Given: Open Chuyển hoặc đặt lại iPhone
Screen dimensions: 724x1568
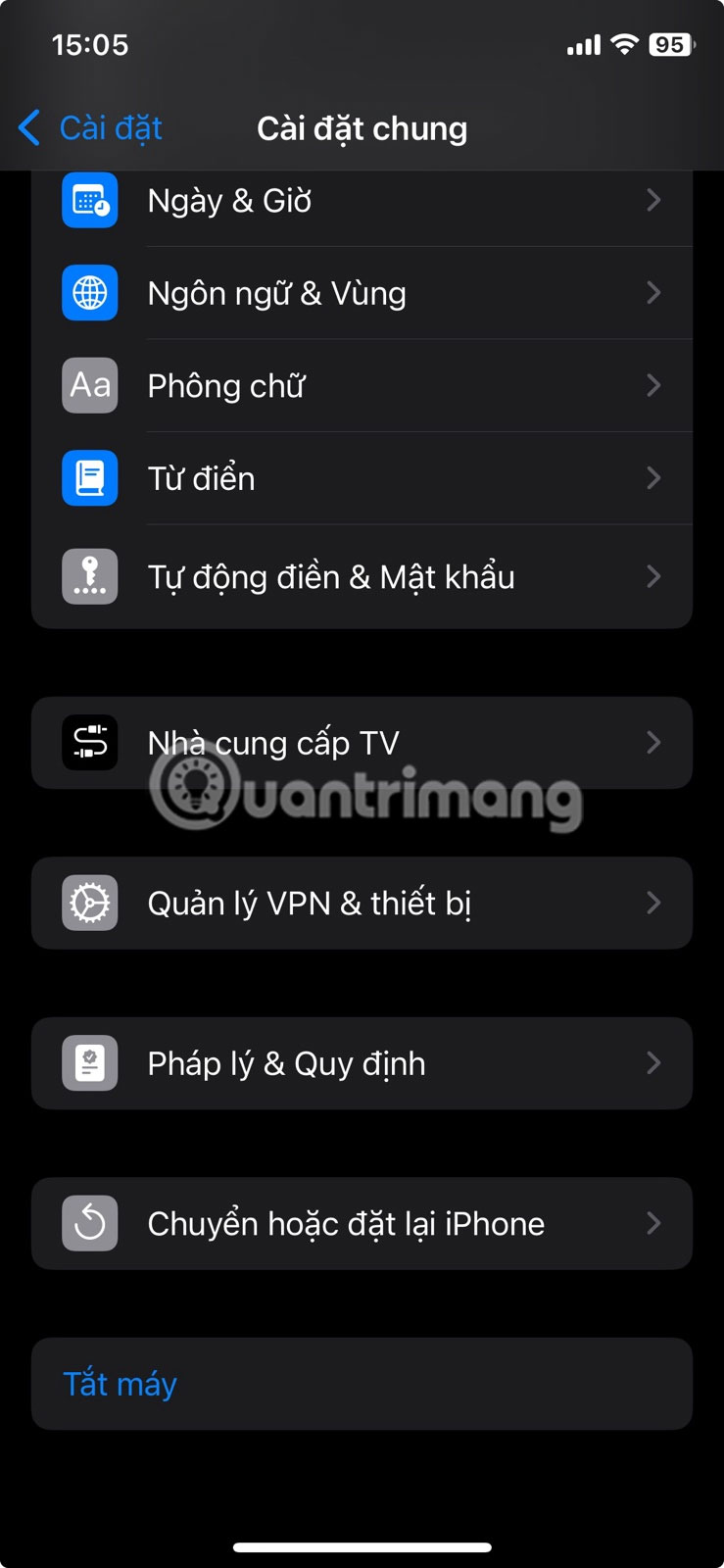Looking at the screenshot, I should (362, 1223).
